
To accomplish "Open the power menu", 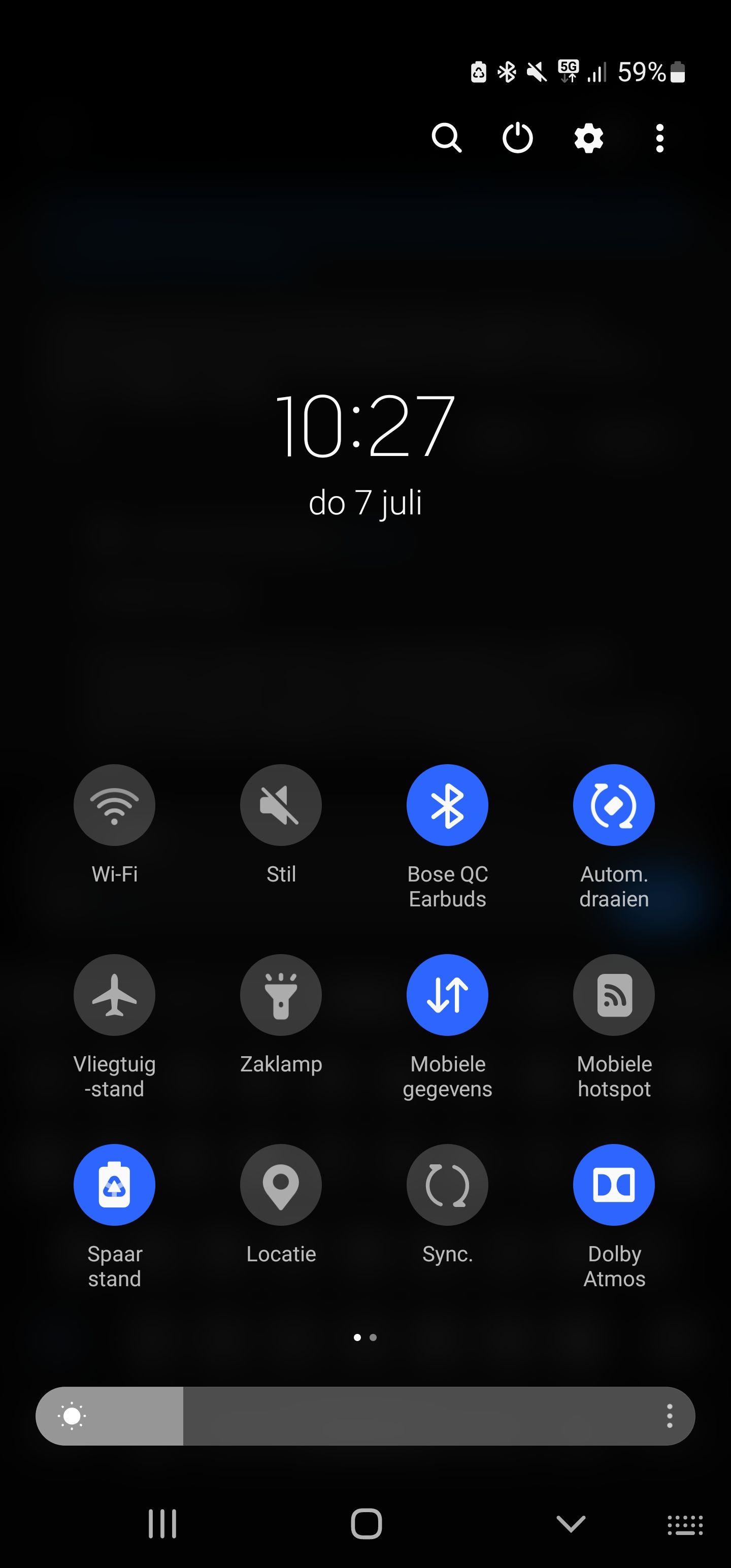I will click(517, 138).
